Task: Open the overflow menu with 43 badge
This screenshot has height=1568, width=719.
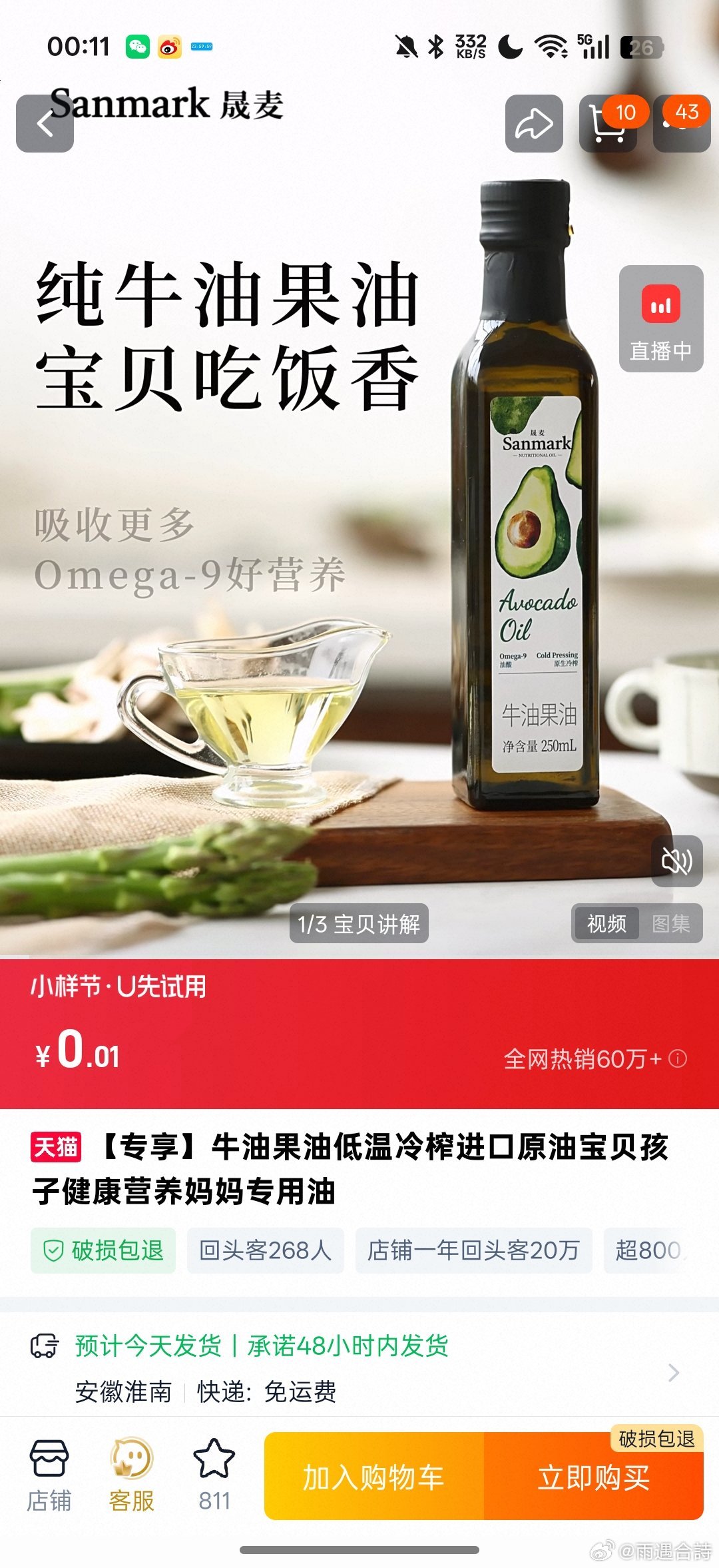Action: [x=681, y=124]
